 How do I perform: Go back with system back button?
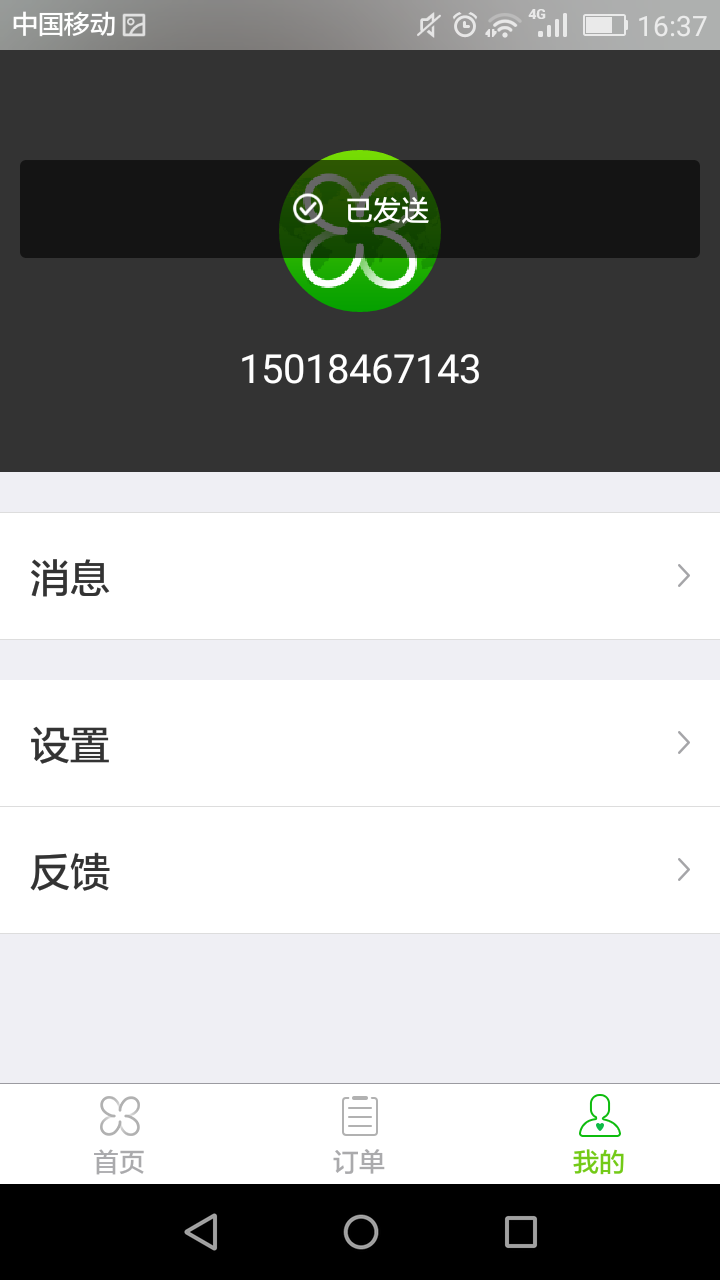(x=201, y=1231)
